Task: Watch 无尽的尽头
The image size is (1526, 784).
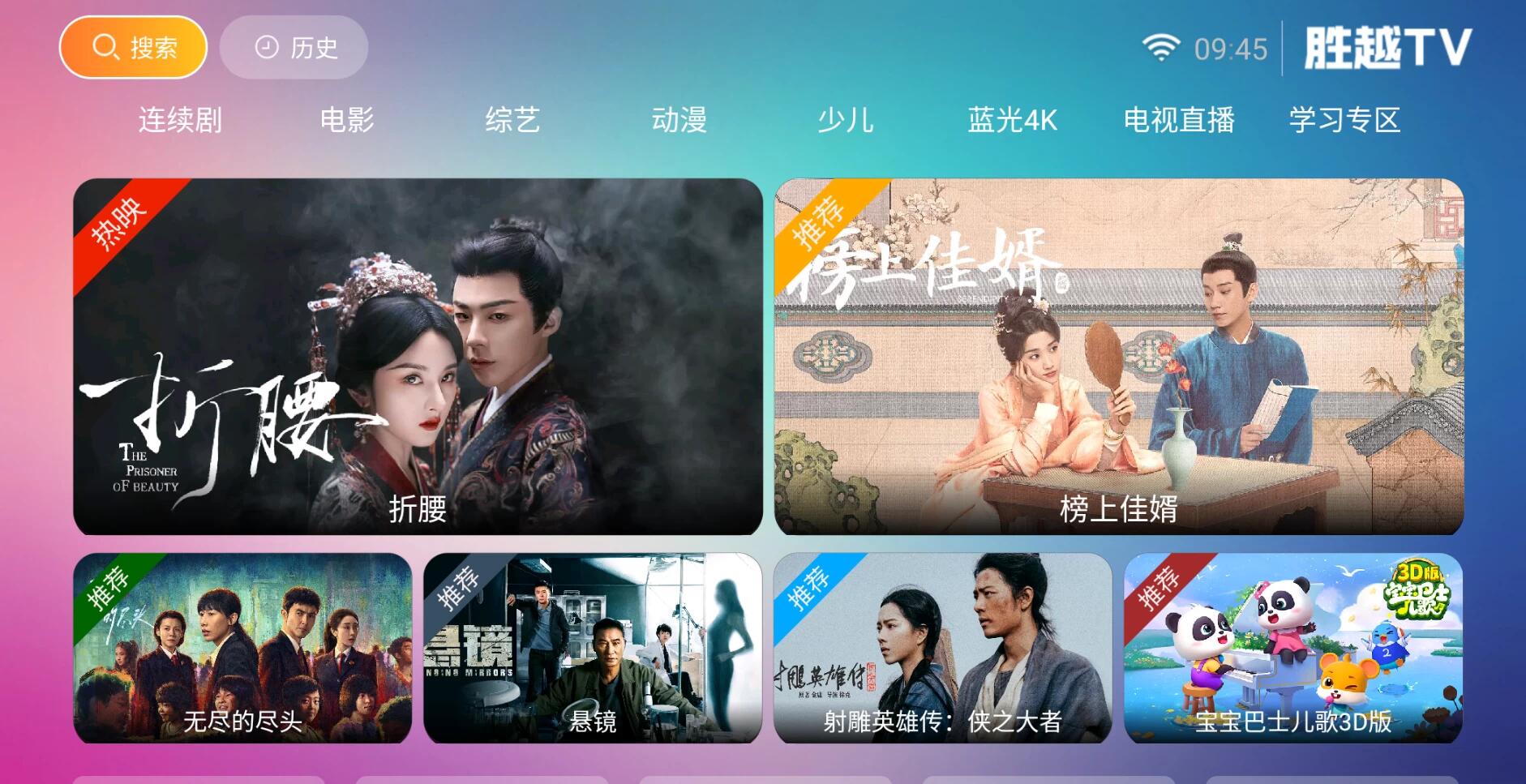Action: click(x=242, y=648)
